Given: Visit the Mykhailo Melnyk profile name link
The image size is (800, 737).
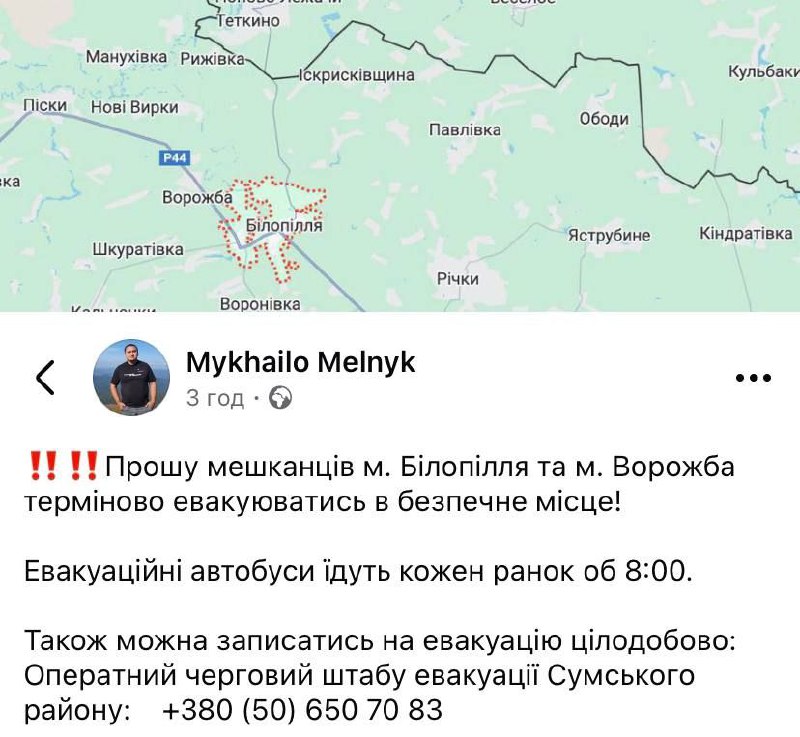Looking at the screenshot, I should coord(300,362).
